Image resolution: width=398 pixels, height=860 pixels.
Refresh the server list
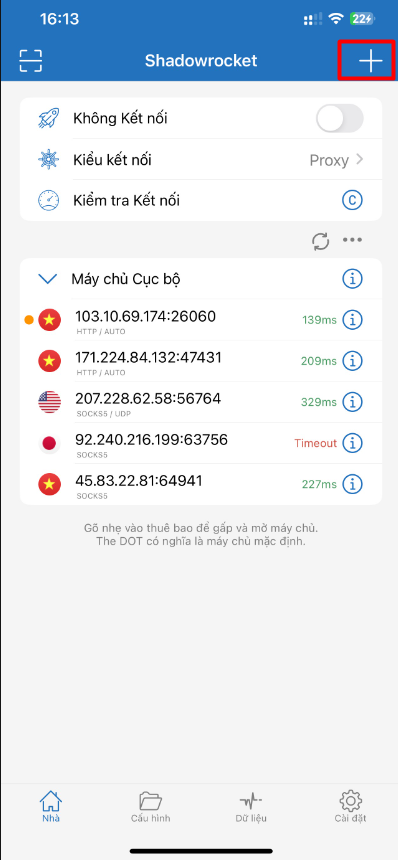pos(321,241)
